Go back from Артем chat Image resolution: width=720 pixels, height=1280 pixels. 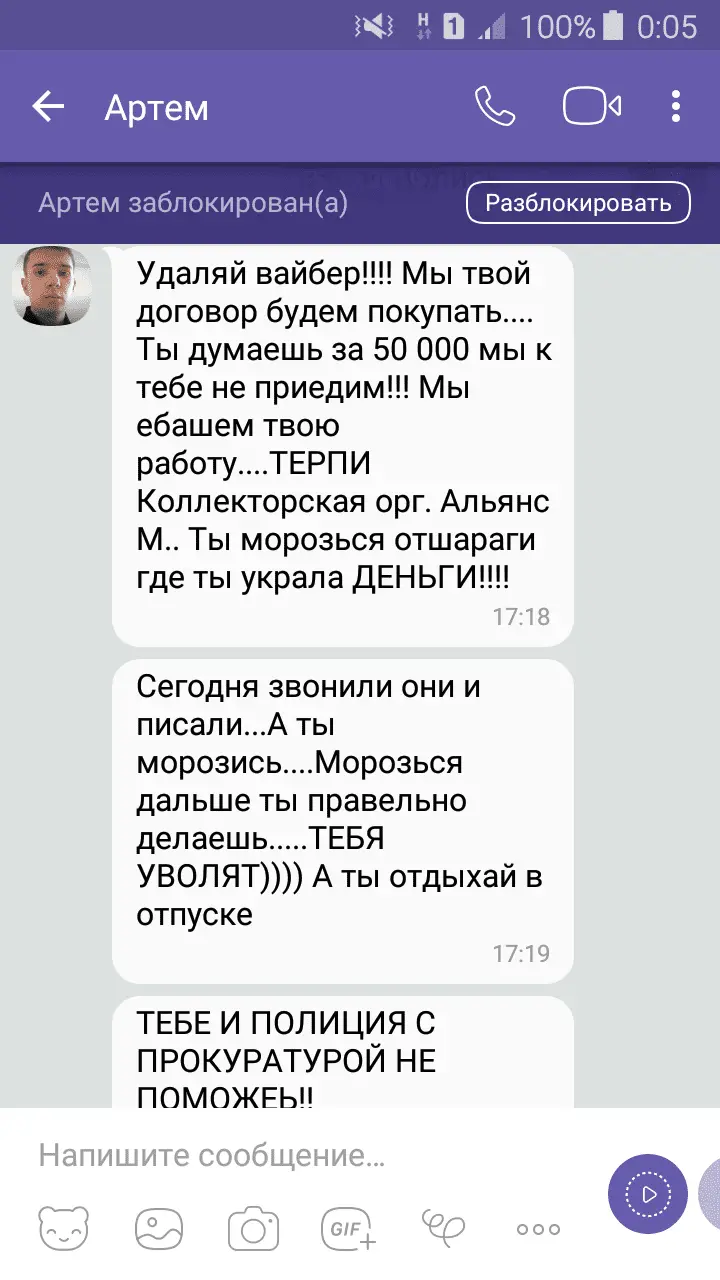[x=48, y=106]
